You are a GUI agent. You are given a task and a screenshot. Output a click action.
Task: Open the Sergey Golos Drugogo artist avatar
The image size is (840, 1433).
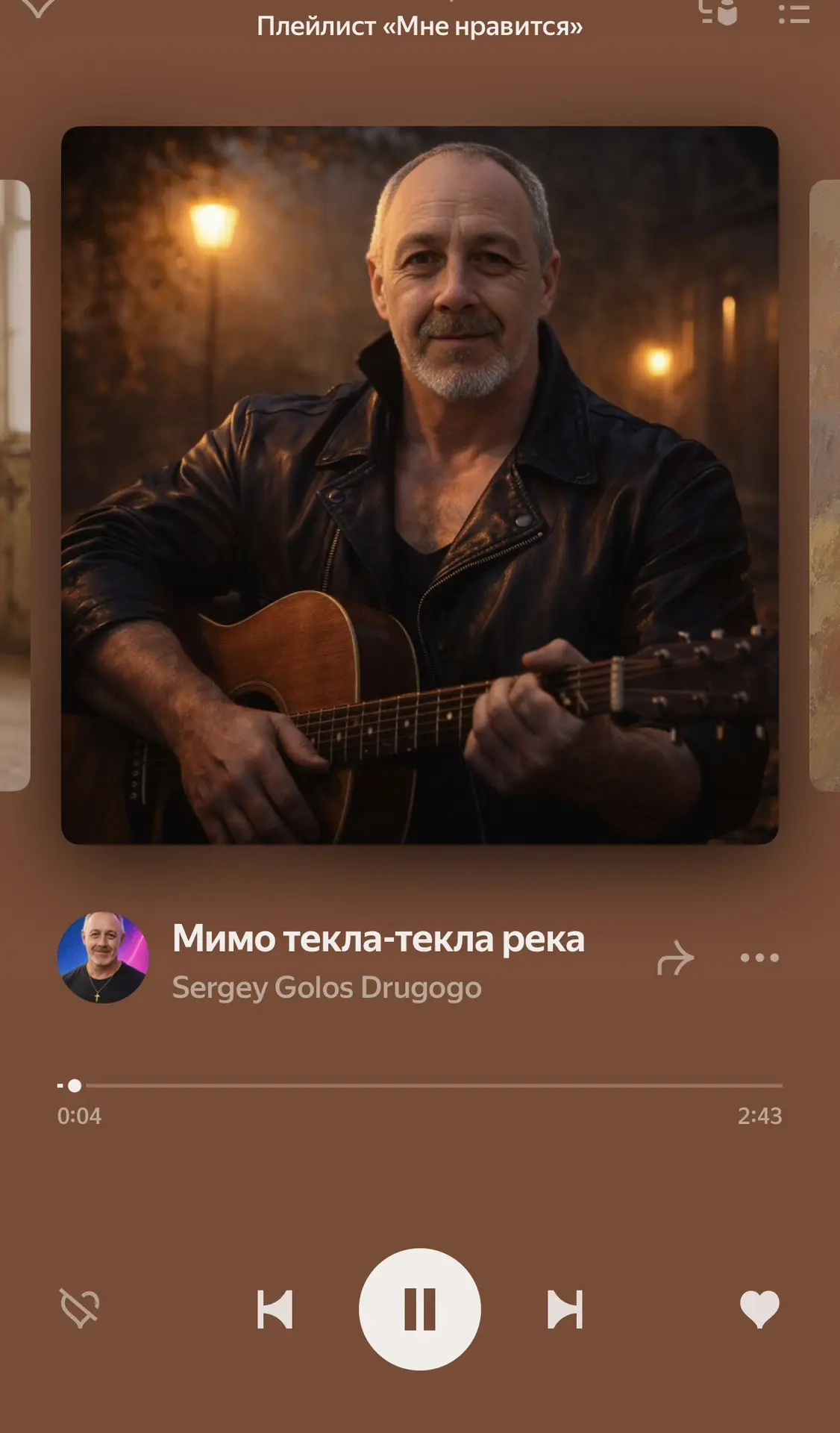(x=103, y=958)
